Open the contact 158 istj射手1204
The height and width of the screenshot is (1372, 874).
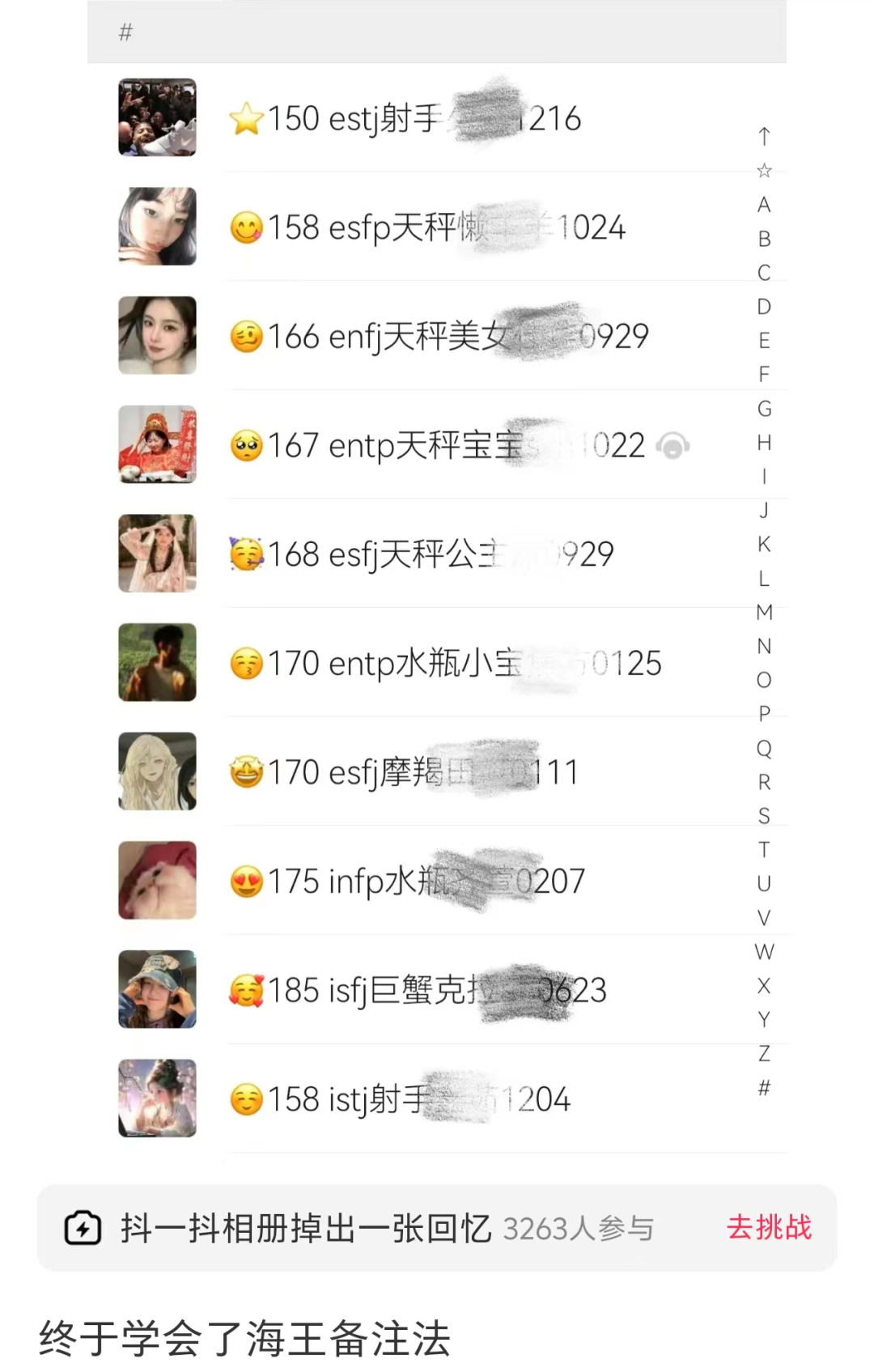click(x=405, y=1100)
